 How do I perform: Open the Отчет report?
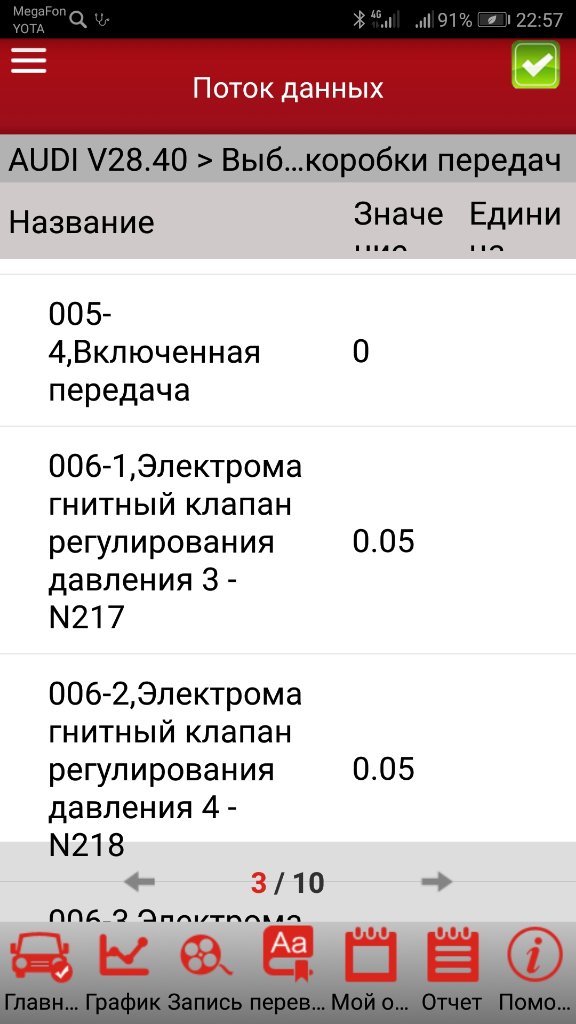pos(452,971)
